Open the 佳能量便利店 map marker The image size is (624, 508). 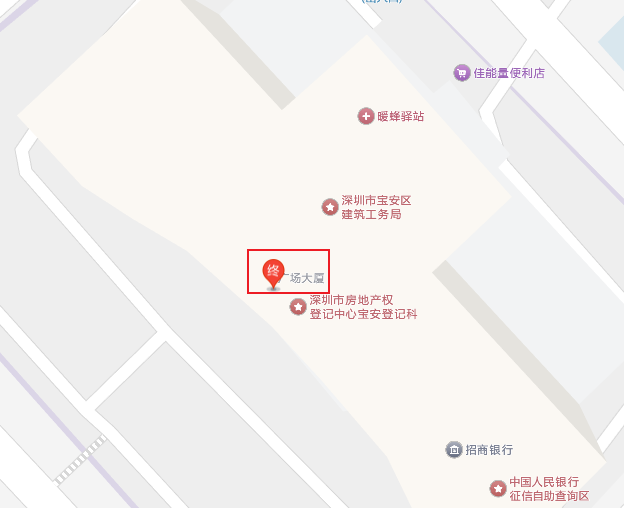pos(462,73)
